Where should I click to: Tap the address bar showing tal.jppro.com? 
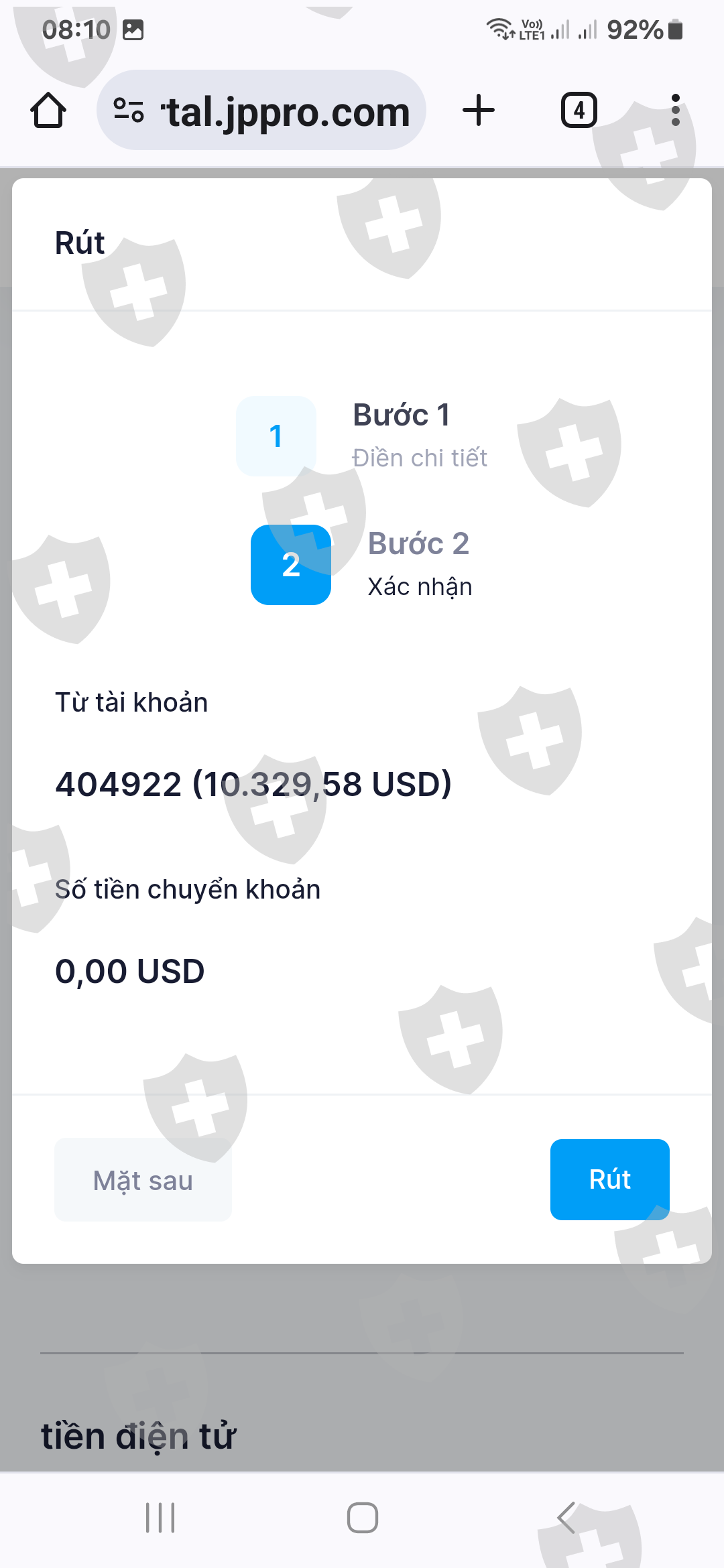[261, 111]
